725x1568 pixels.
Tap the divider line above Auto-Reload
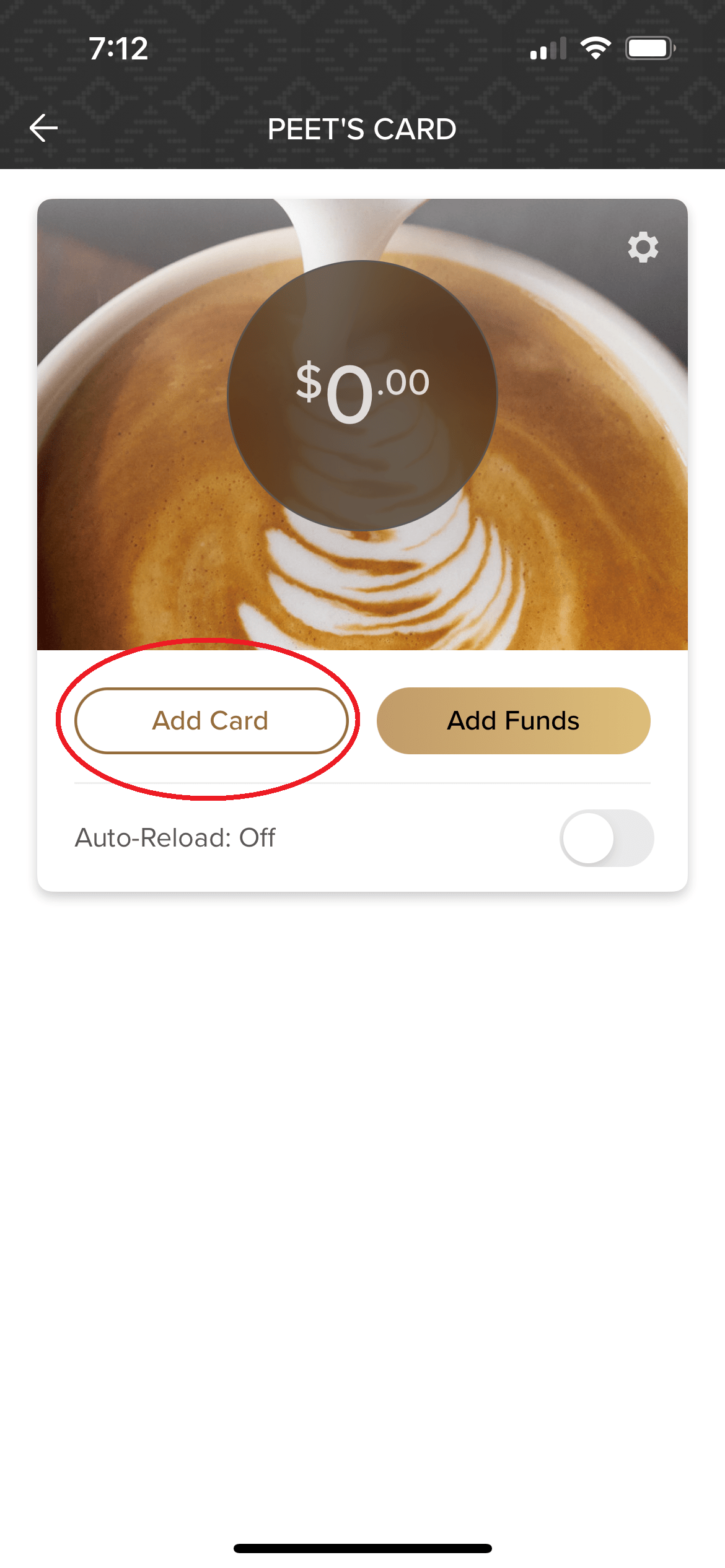(362, 782)
